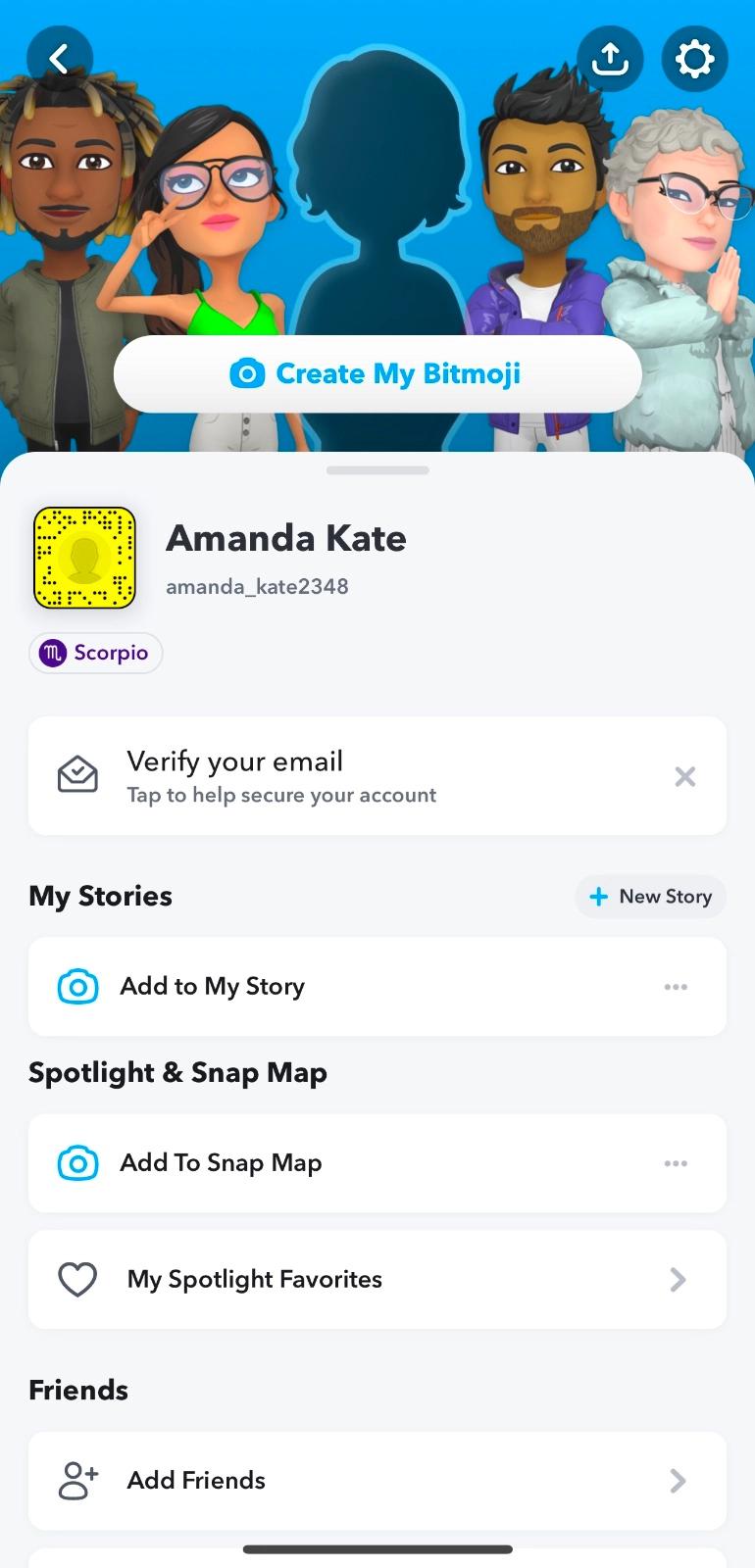Open My Spotlight Favorites

point(377,1280)
